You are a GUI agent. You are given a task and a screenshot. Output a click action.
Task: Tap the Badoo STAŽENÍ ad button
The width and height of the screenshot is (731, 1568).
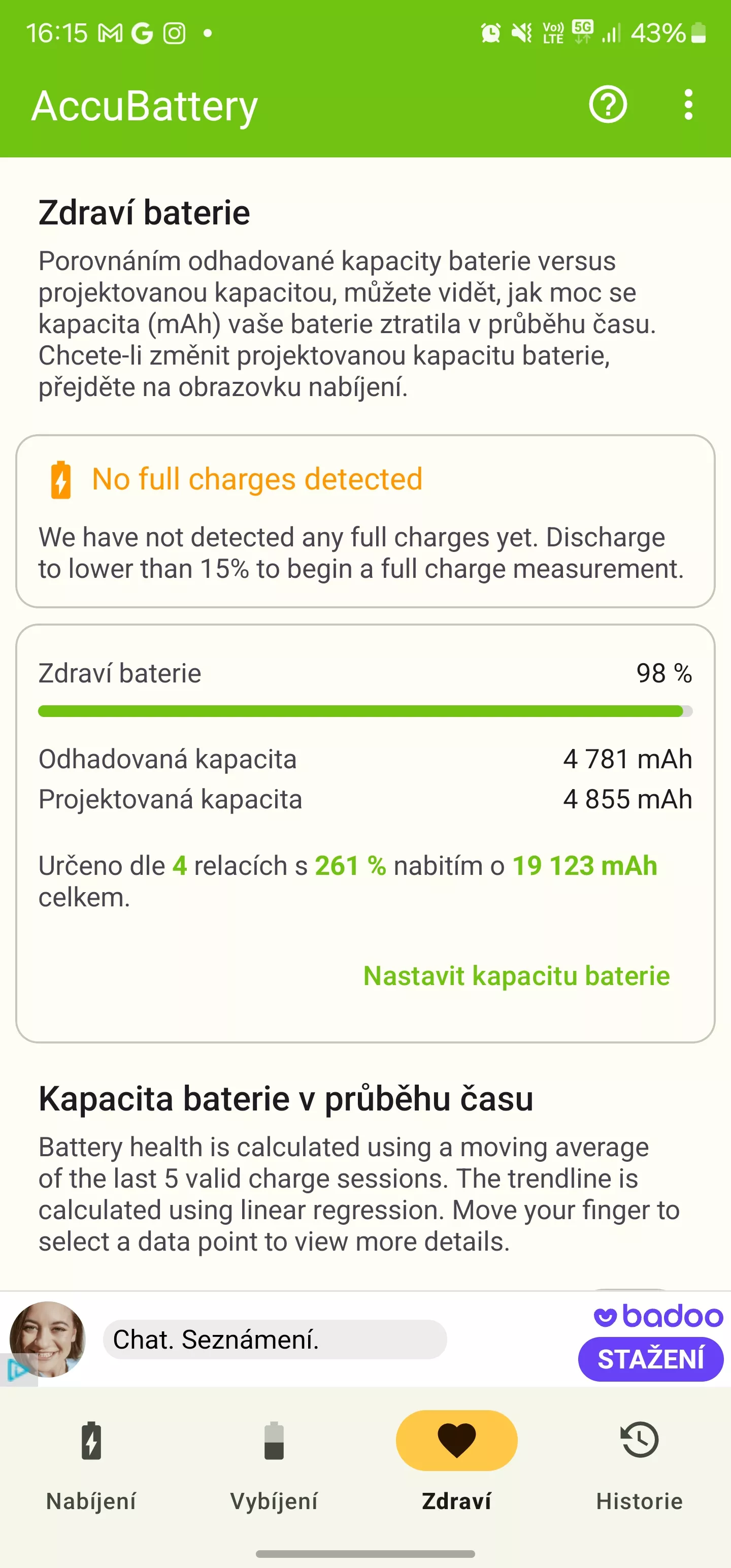coord(651,1359)
